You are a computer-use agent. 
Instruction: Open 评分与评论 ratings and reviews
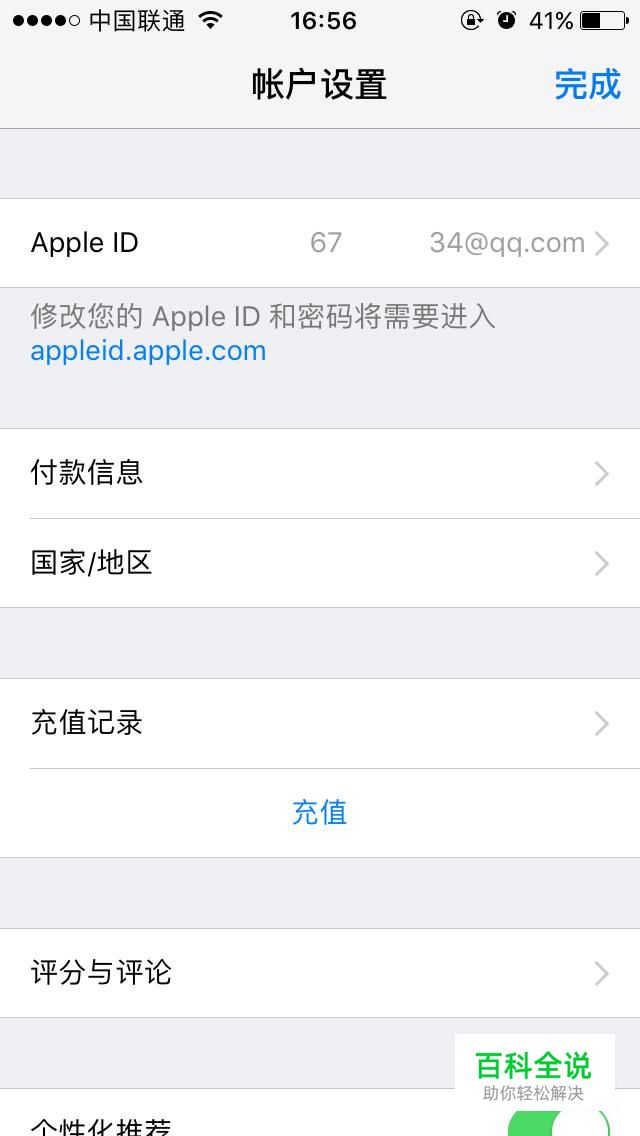point(320,973)
